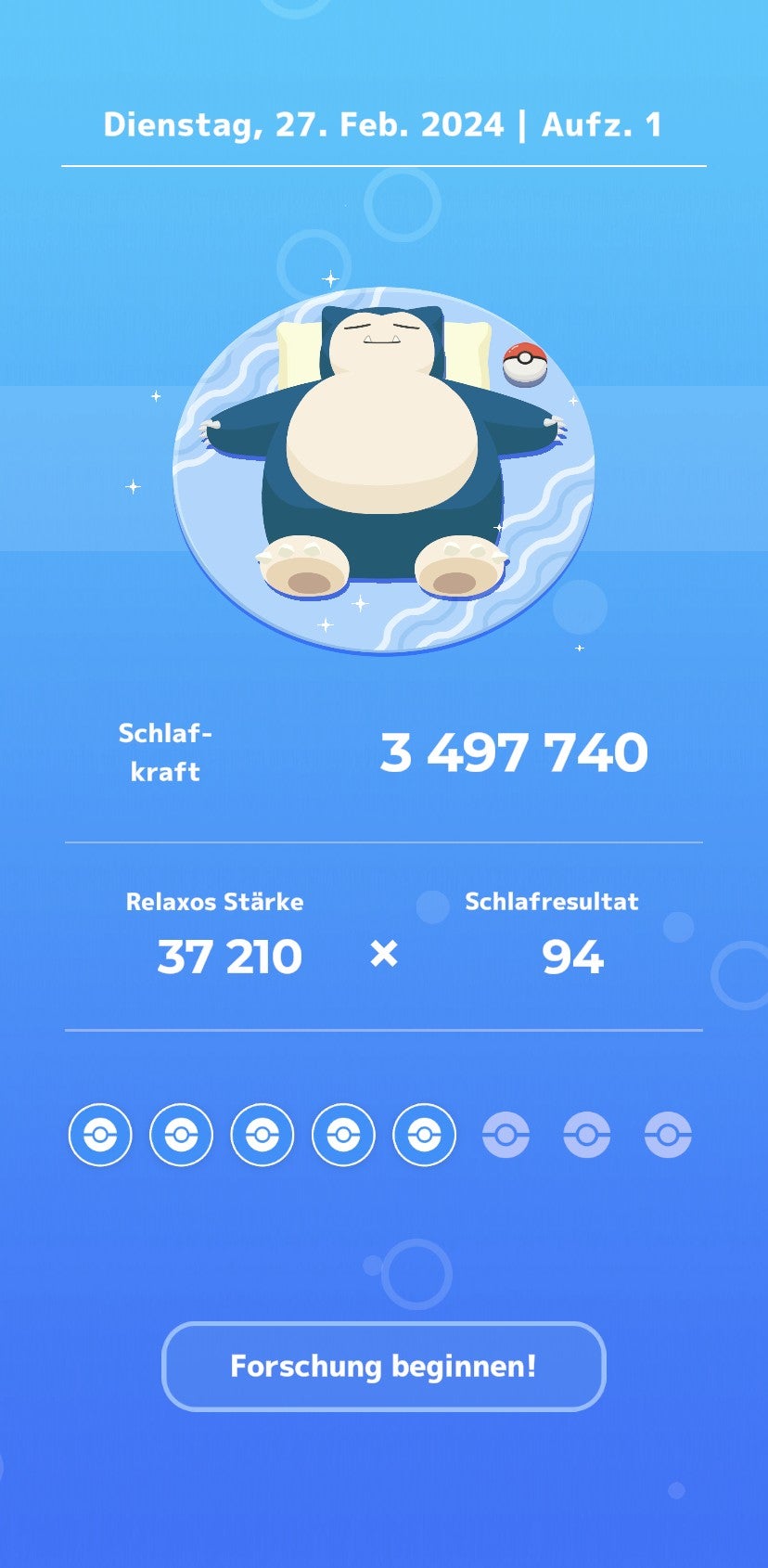The height and width of the screenshot is (1568, 768).
Task: Expand details on the Schlafkraft value
Action: [x=165, y=752]
